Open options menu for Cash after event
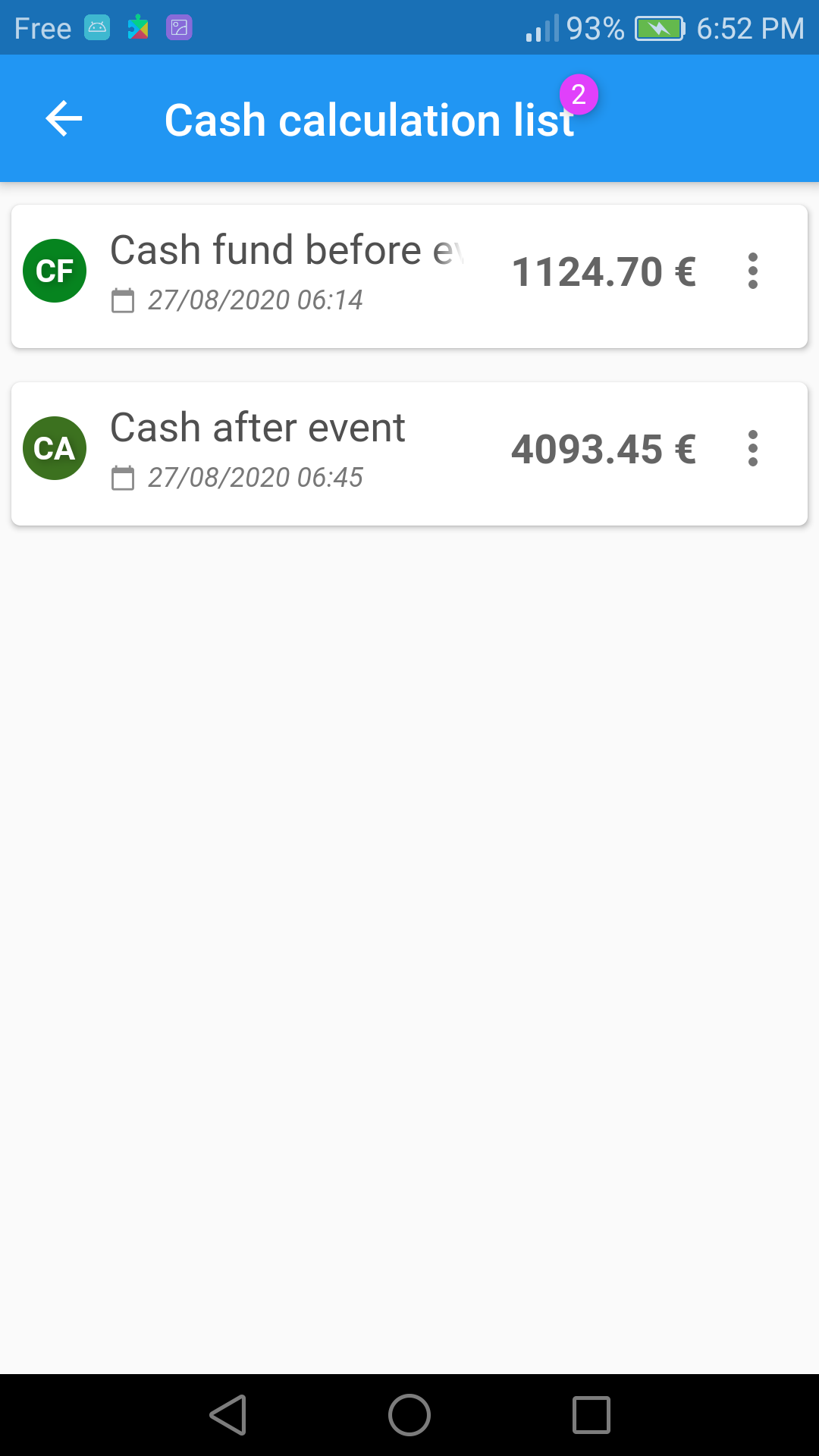 [x=752, y=448]
